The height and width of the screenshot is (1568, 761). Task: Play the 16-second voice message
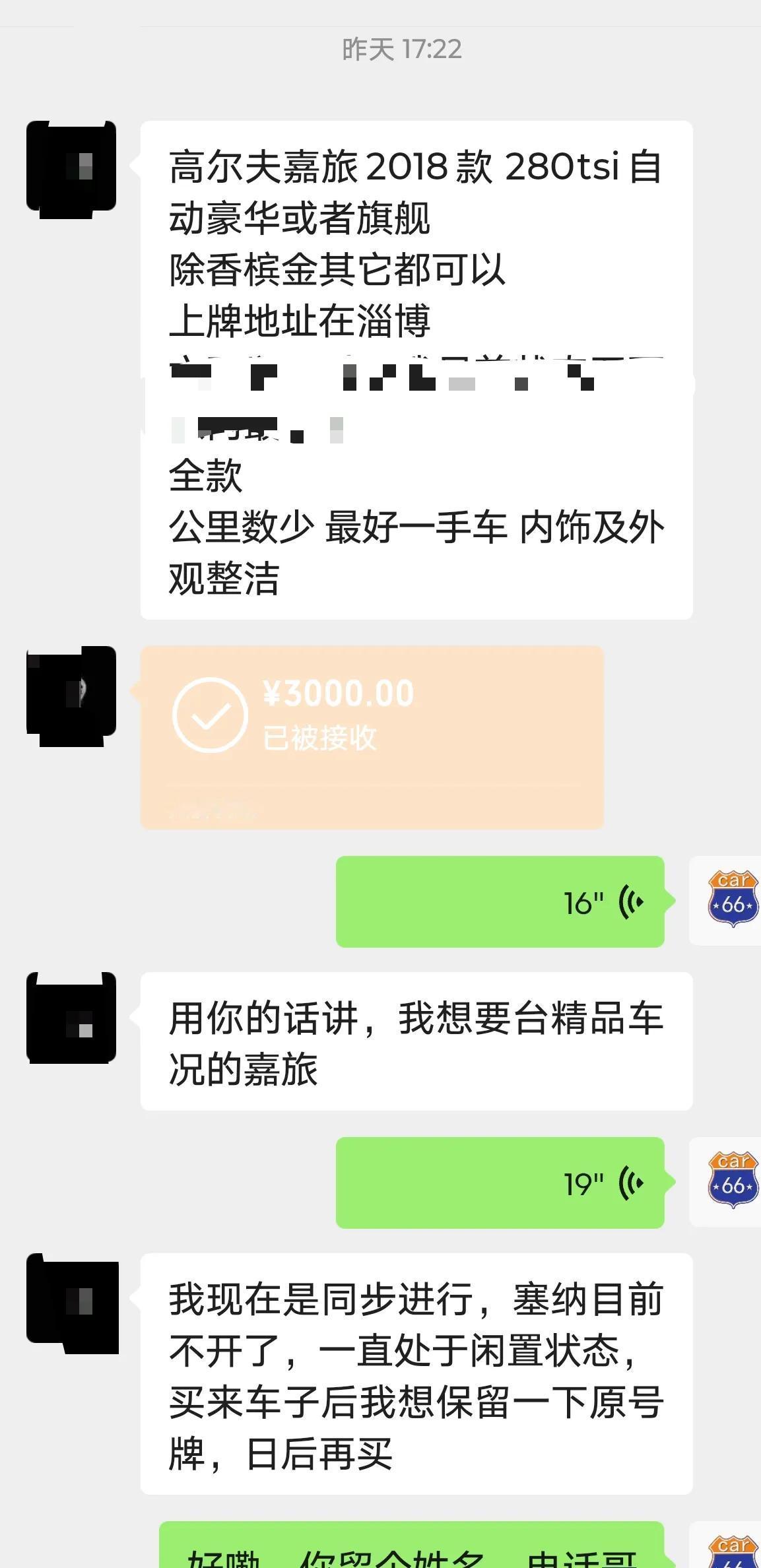[502, 902]
